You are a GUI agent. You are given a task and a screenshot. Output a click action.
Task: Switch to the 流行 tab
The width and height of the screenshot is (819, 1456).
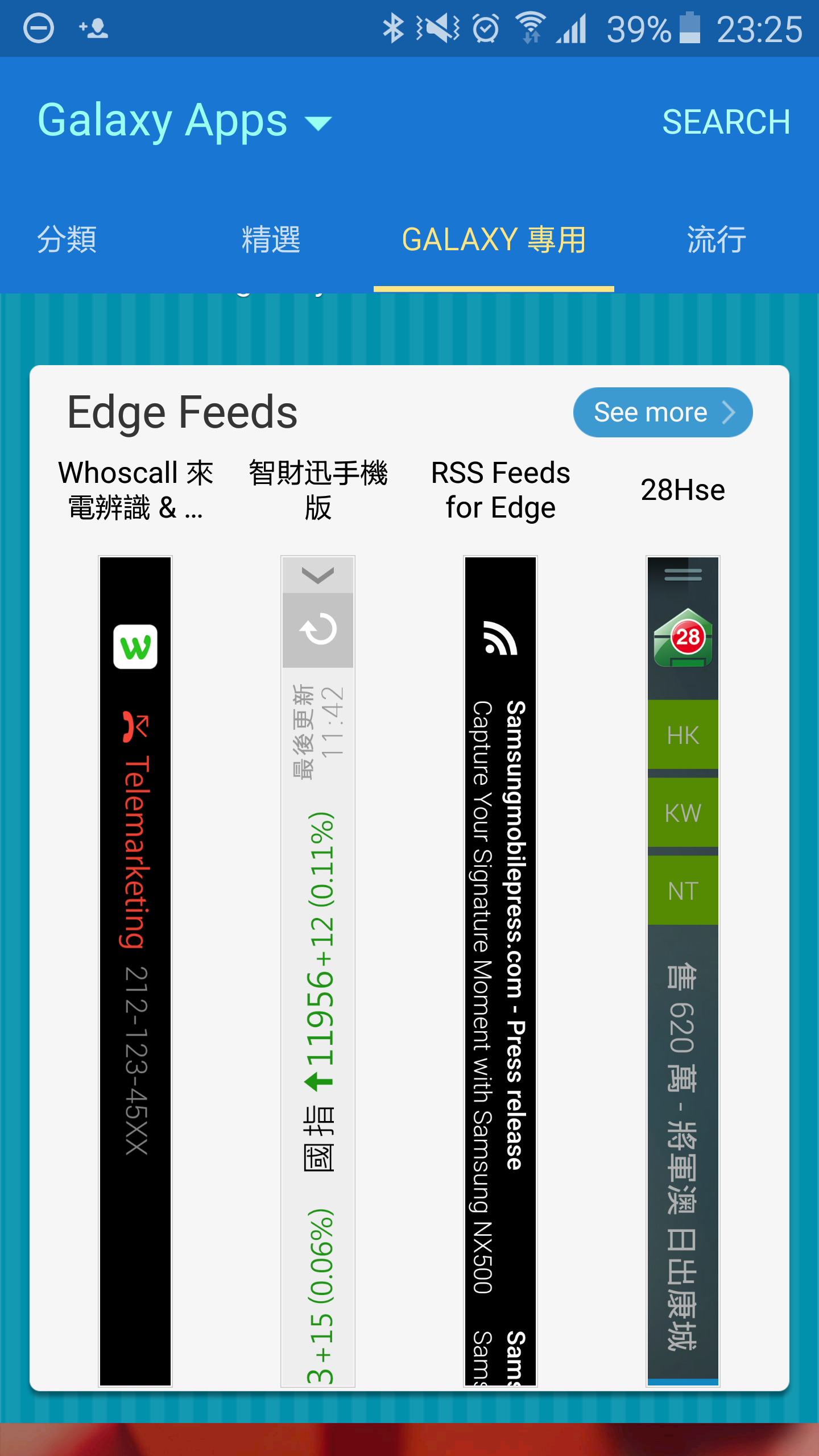(x=717, y=239)
